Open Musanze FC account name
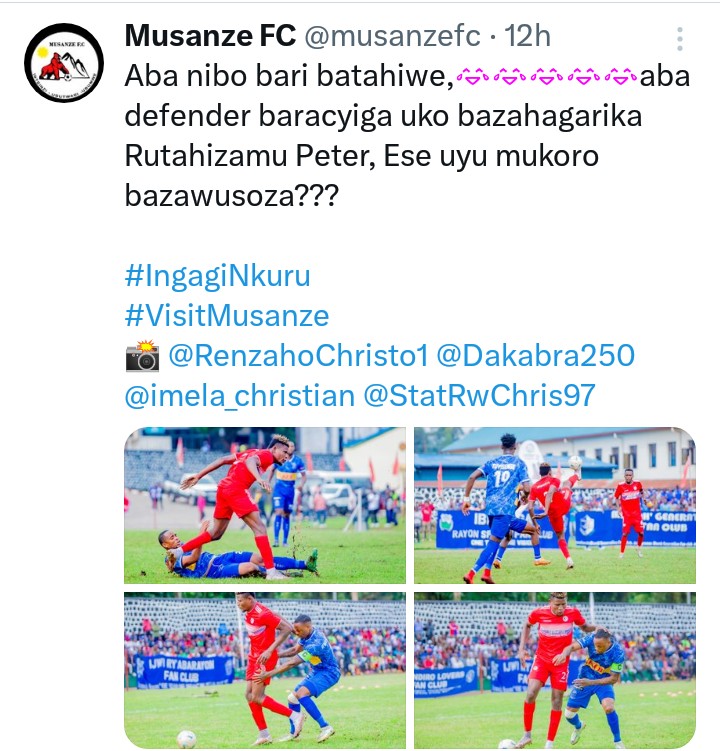This screenshot has height=751, width=720. click(210, 36)
